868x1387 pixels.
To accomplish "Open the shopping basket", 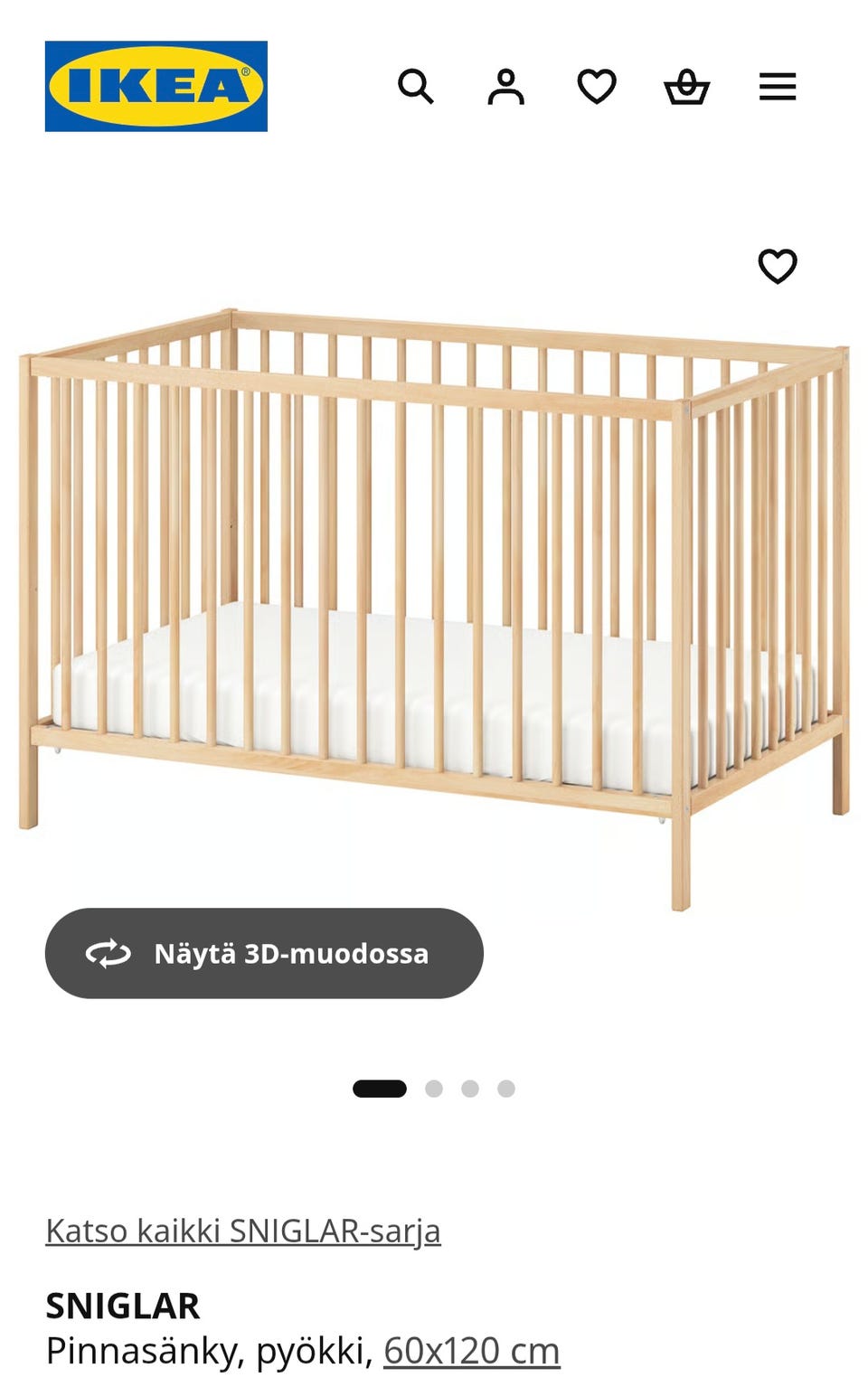I will 686,87.
